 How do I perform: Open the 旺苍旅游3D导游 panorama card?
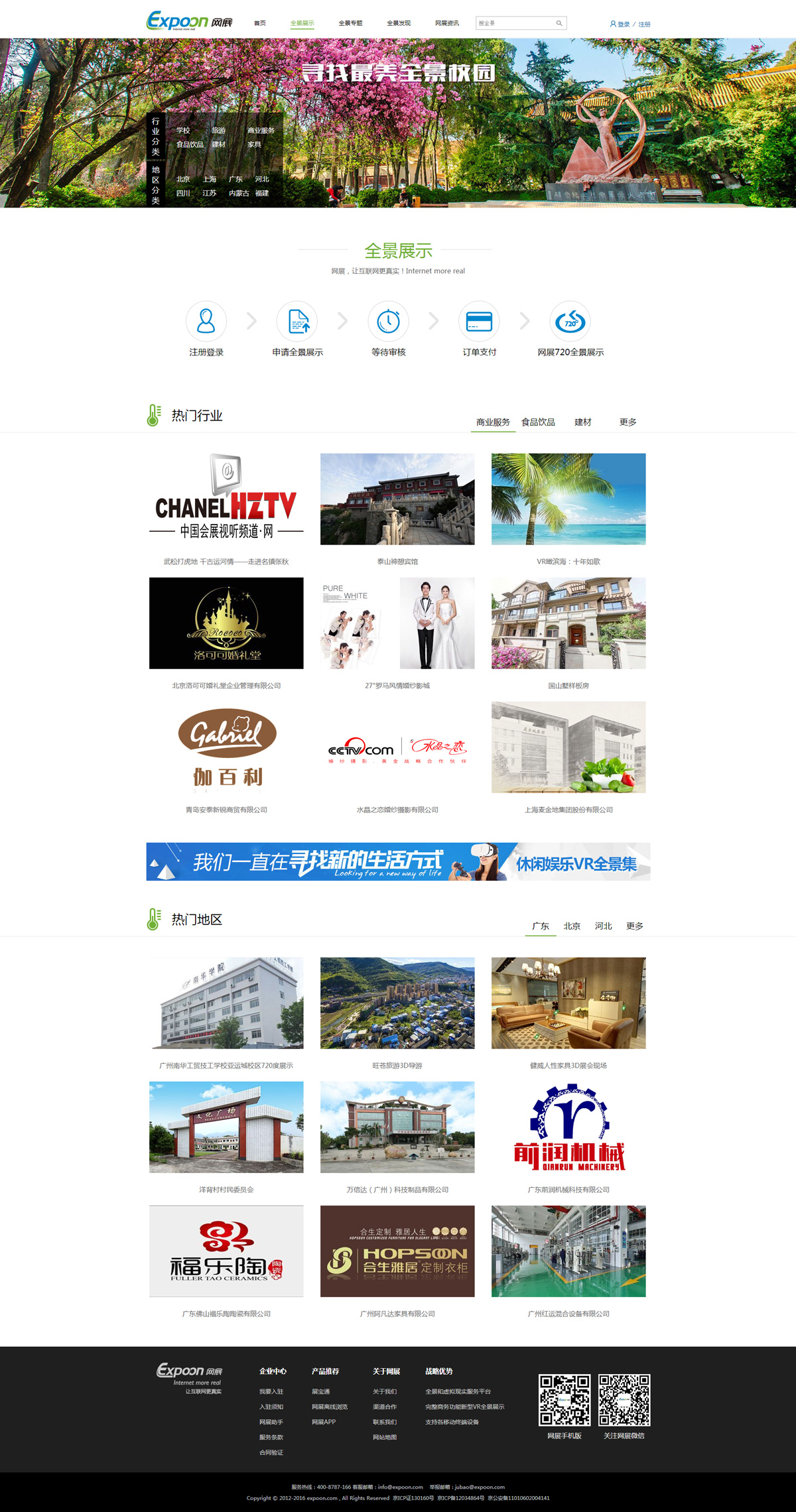coord(397,1003)
